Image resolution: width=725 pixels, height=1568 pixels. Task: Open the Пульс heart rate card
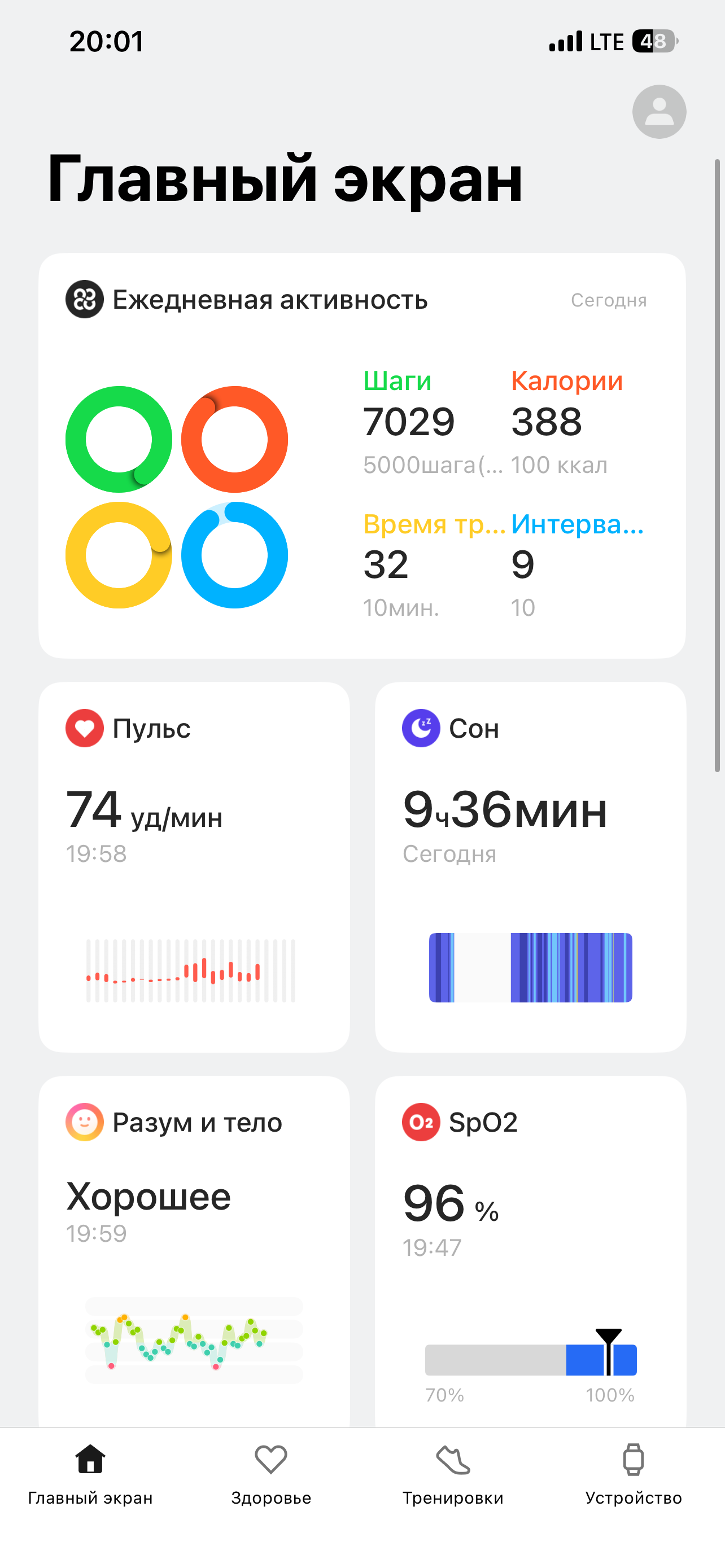(x=194, y=866)
